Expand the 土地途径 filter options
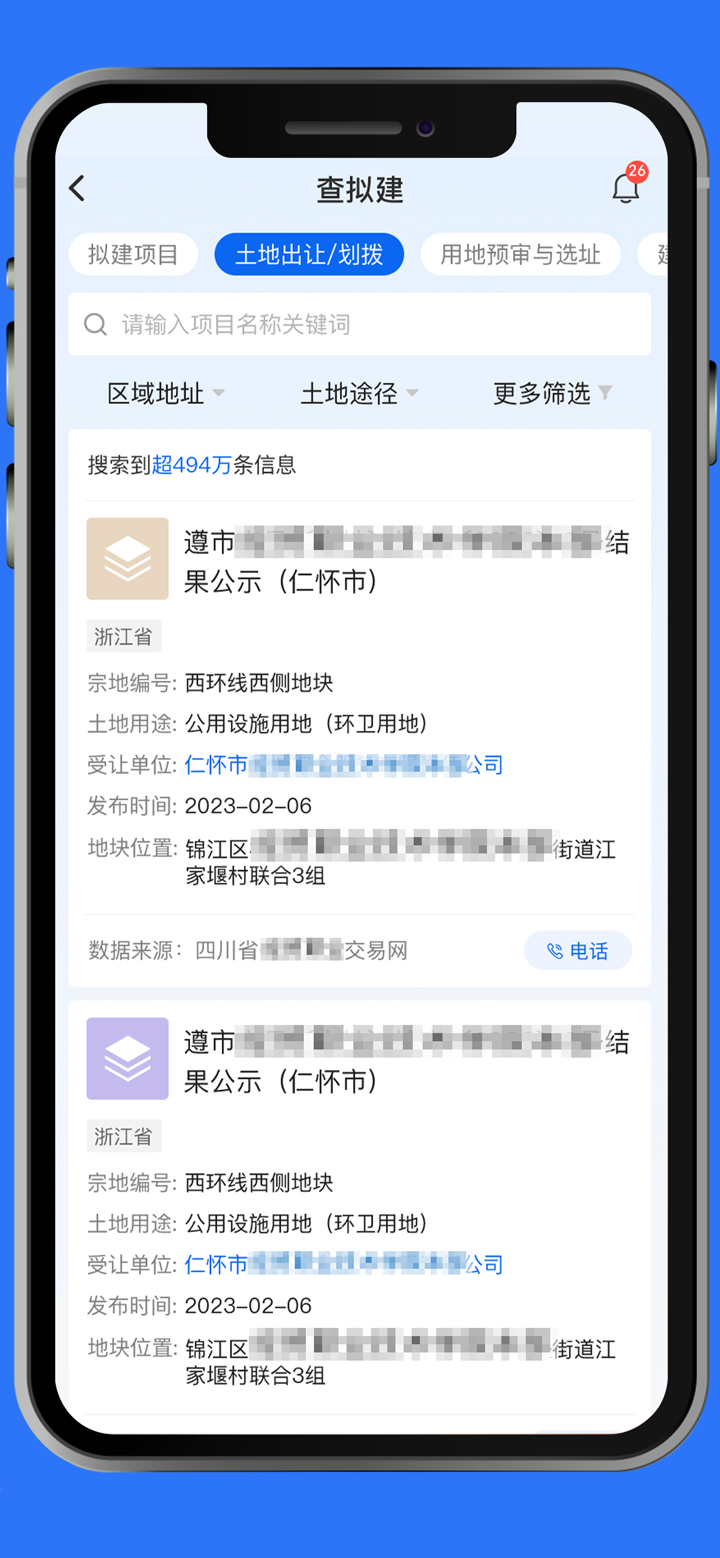720x1558 pixels. pos(360,393)
